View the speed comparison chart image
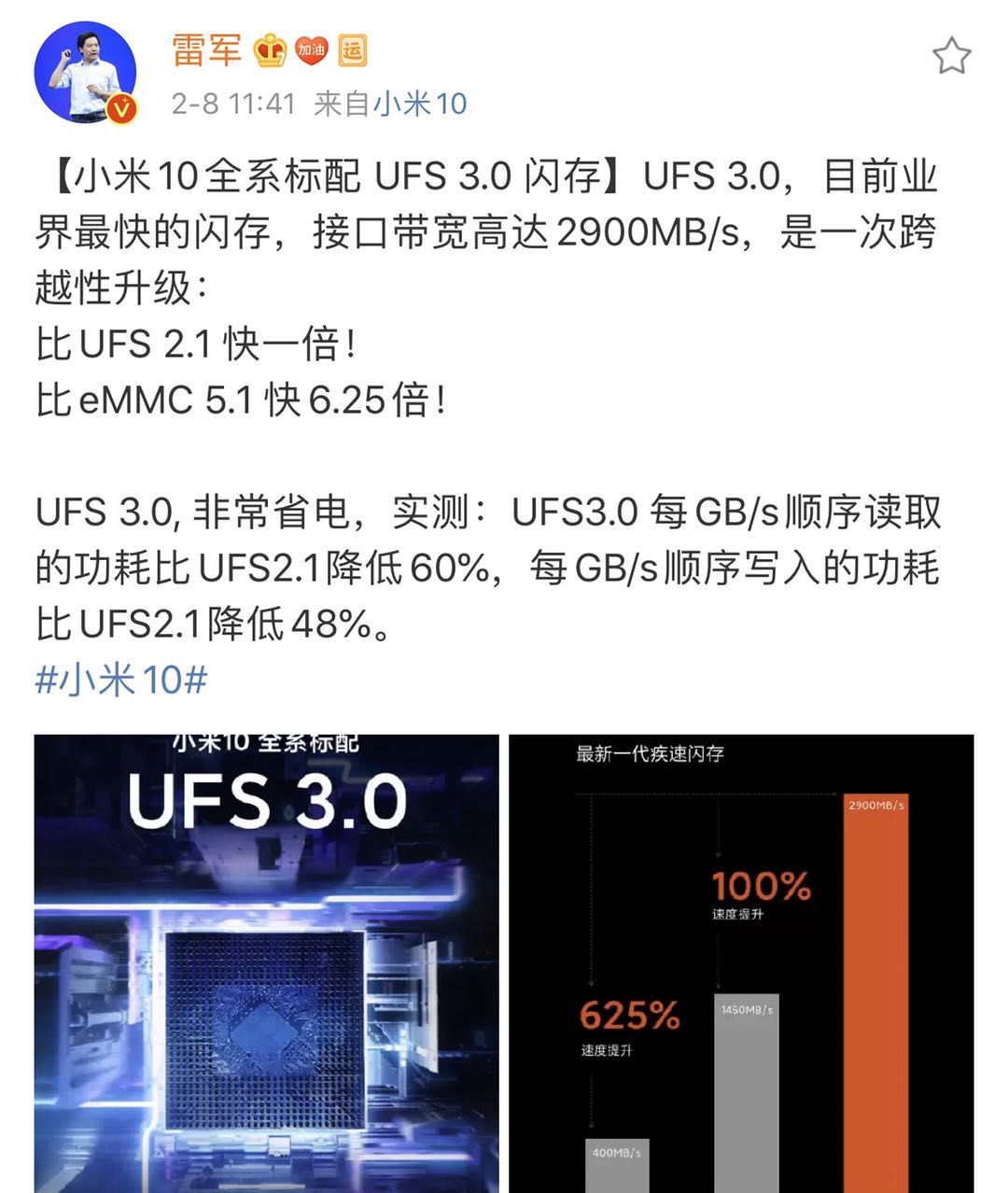1008x1193 pixels. [x=741, y=961]
